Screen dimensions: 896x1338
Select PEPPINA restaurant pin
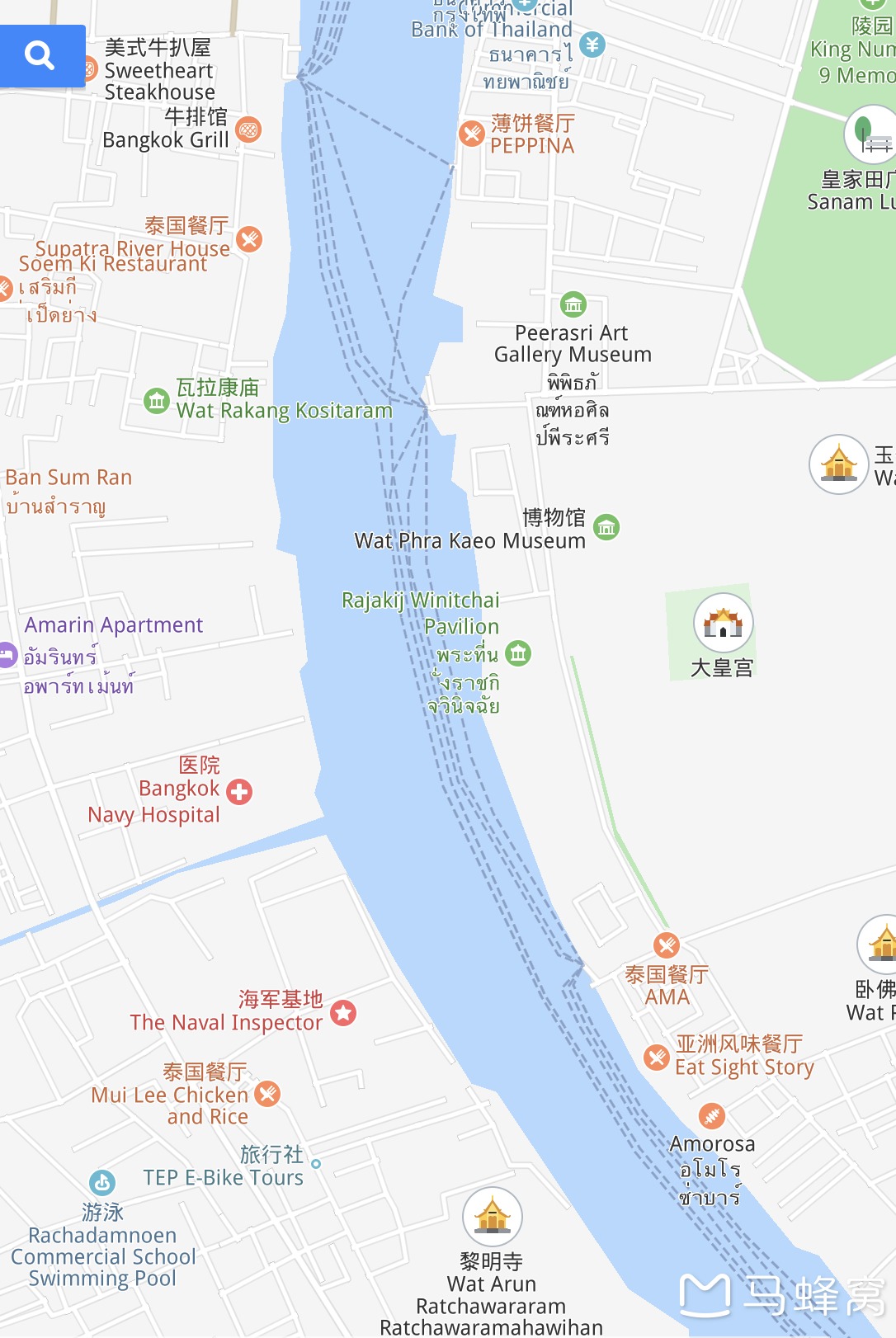coord(472,133)
